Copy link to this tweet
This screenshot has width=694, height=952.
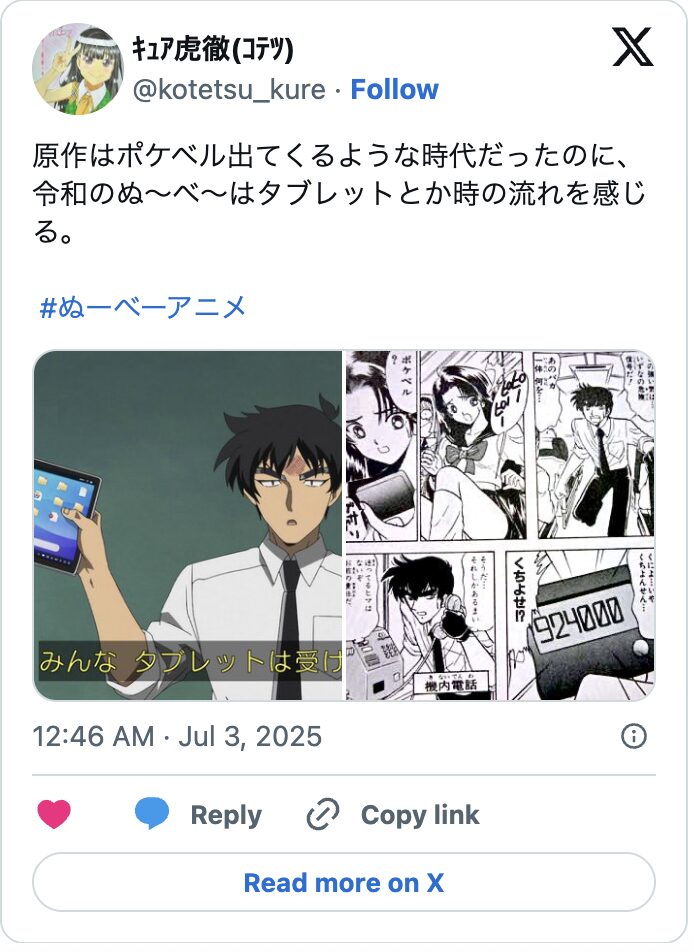393,815
